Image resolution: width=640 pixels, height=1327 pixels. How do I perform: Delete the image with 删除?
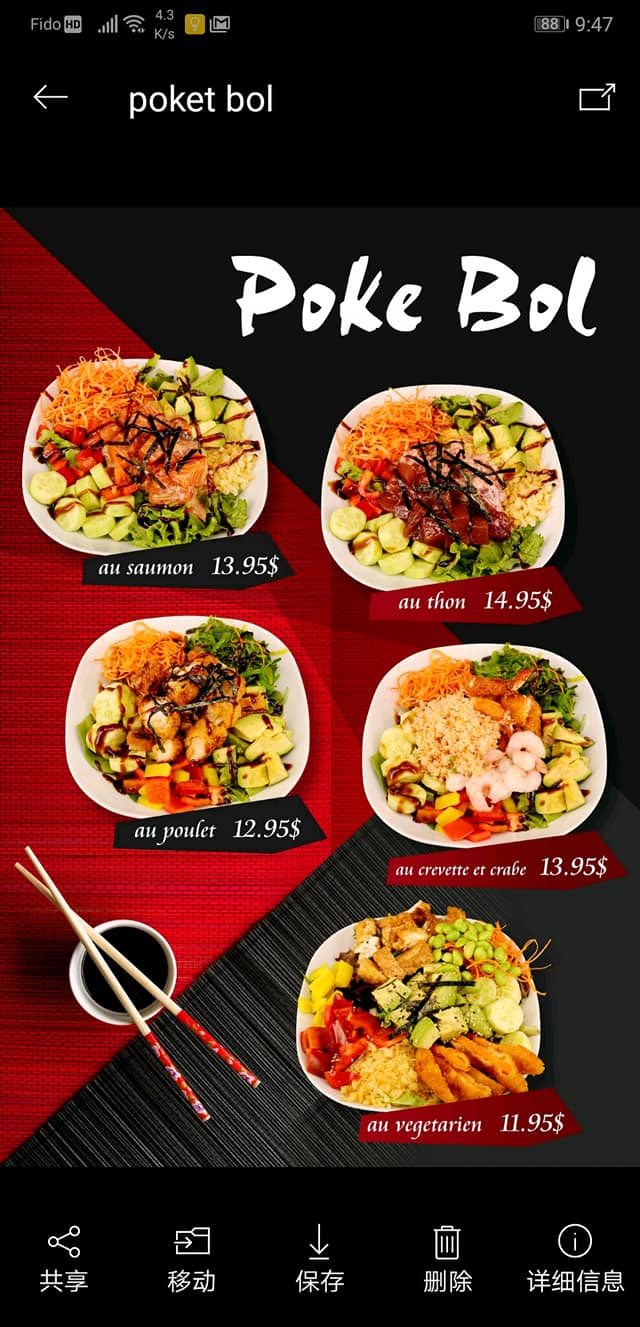pos(447,1256)
